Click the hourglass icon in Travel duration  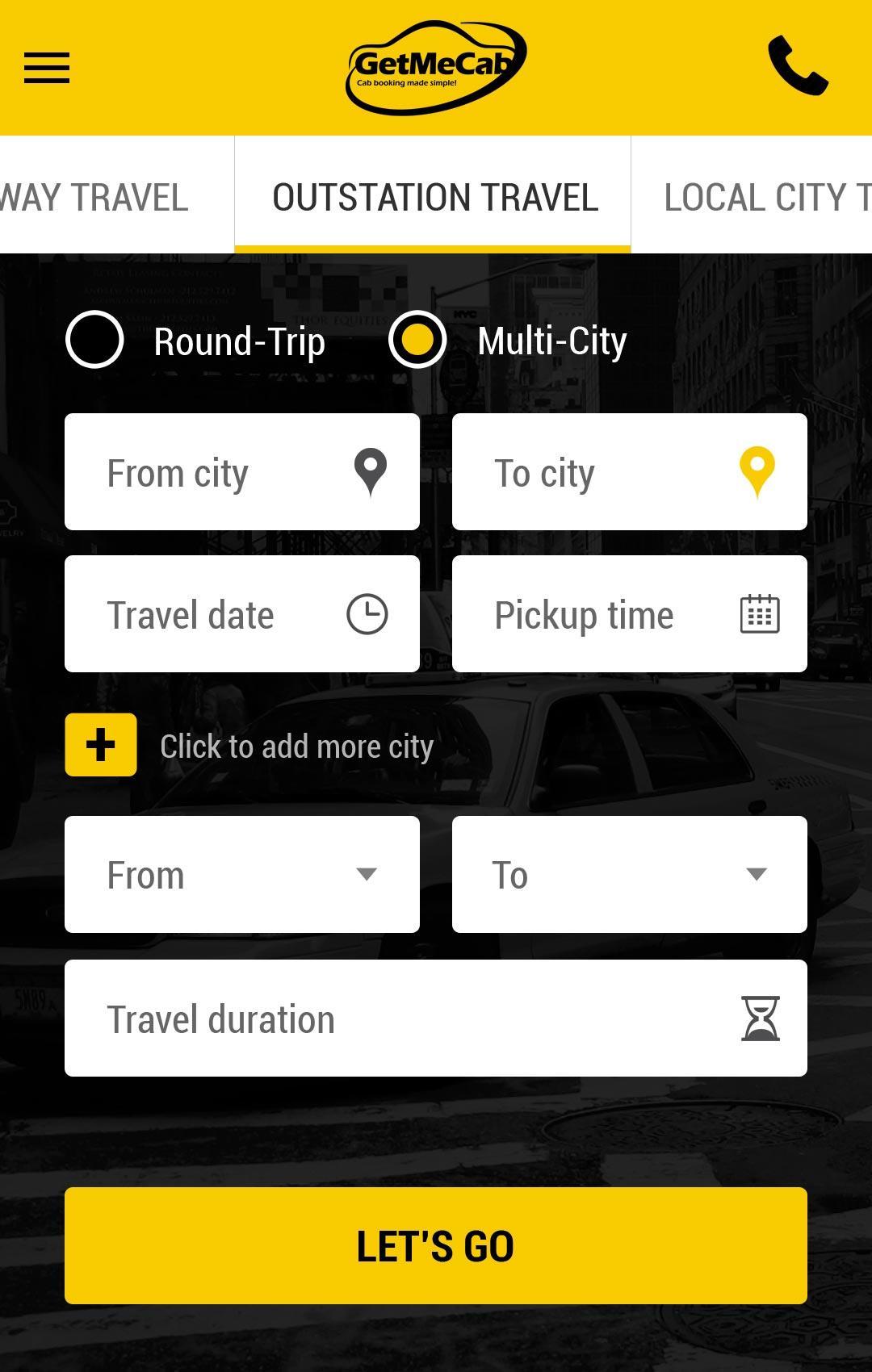click(x=760, y=1018)
